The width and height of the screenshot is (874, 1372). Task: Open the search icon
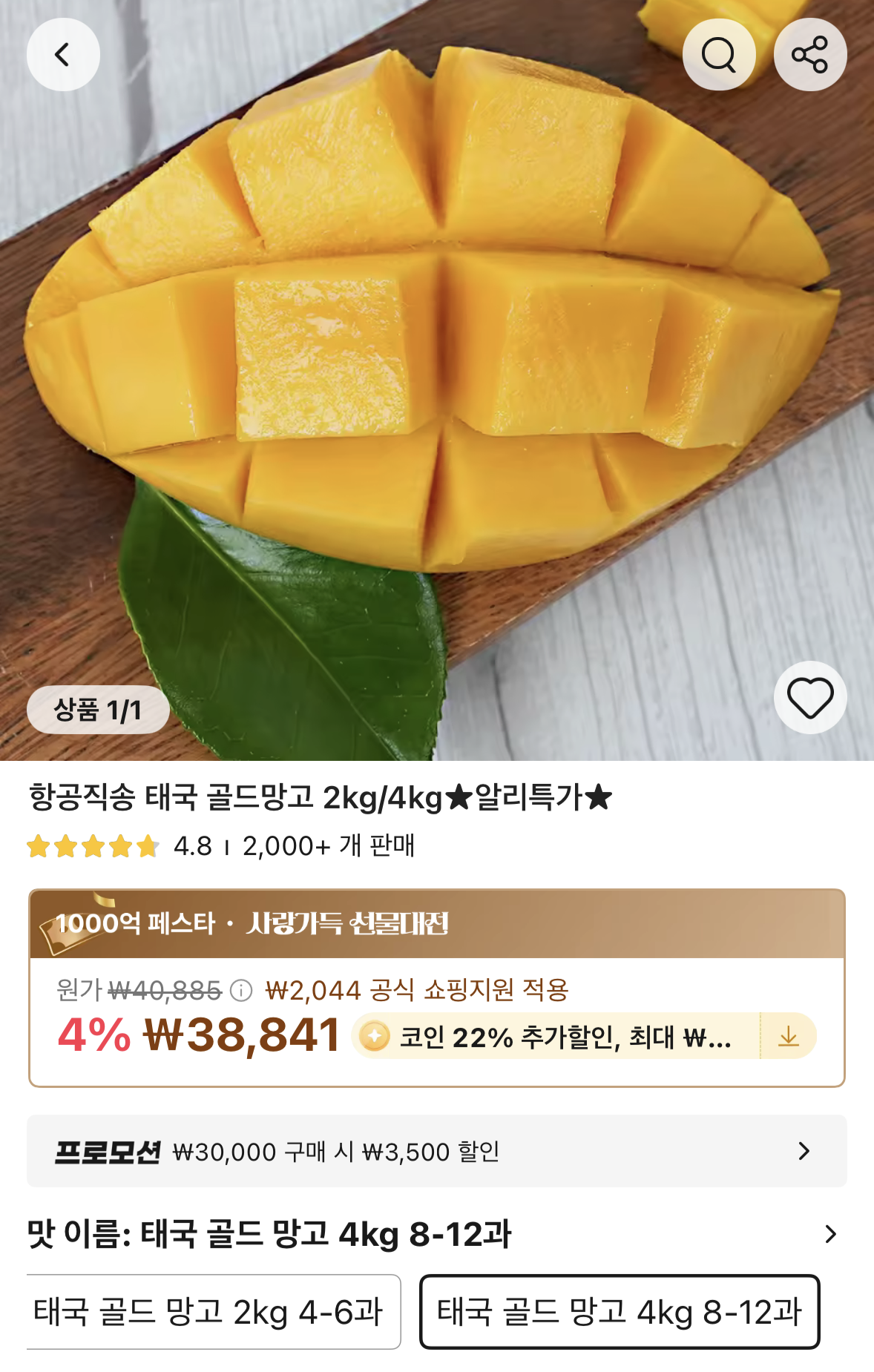pos(719,53)
